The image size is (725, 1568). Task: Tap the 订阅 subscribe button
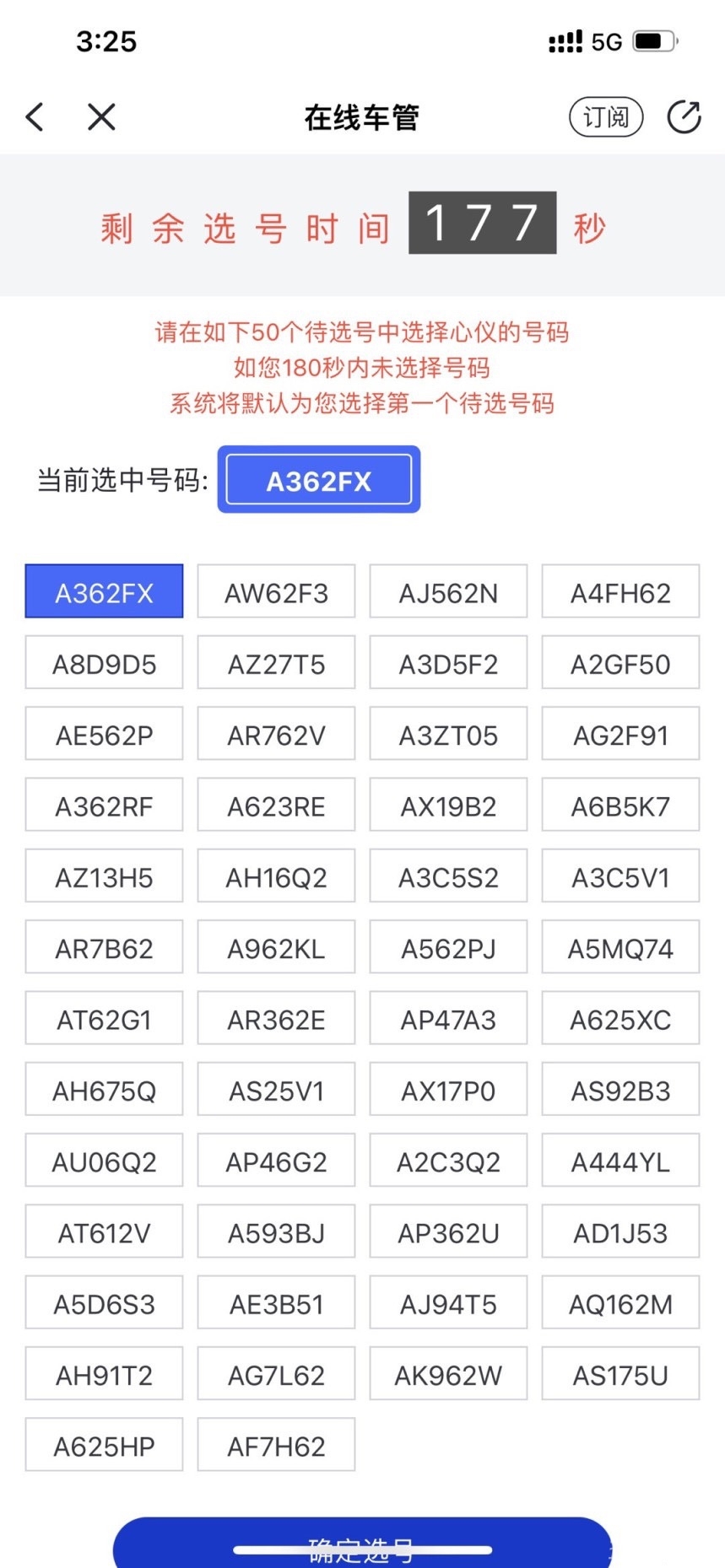pyautogui.click(x=605, y=117)
